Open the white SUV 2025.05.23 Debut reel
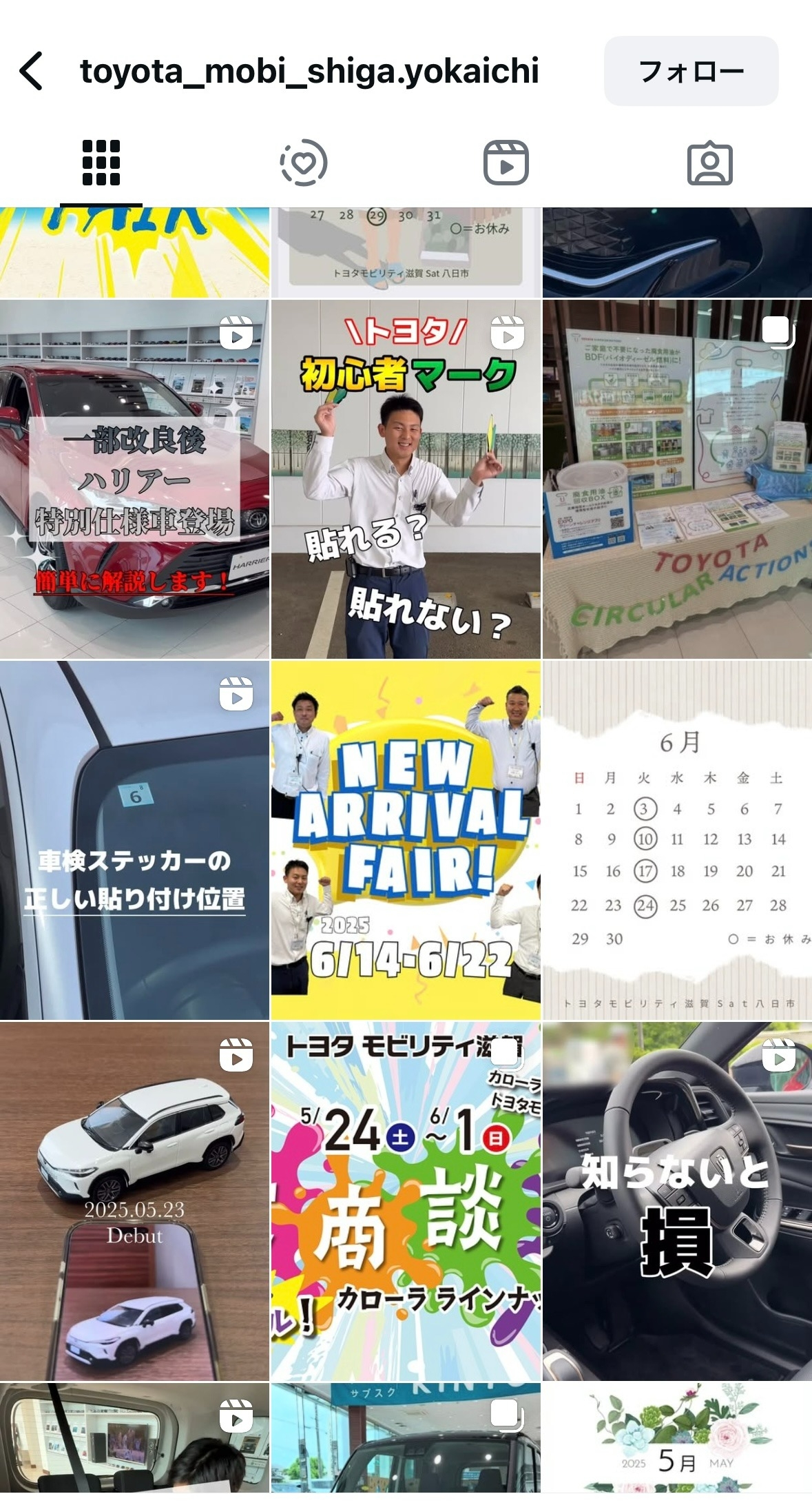The height and width of the screenshot is (1505, 812). click(134, 1201)
